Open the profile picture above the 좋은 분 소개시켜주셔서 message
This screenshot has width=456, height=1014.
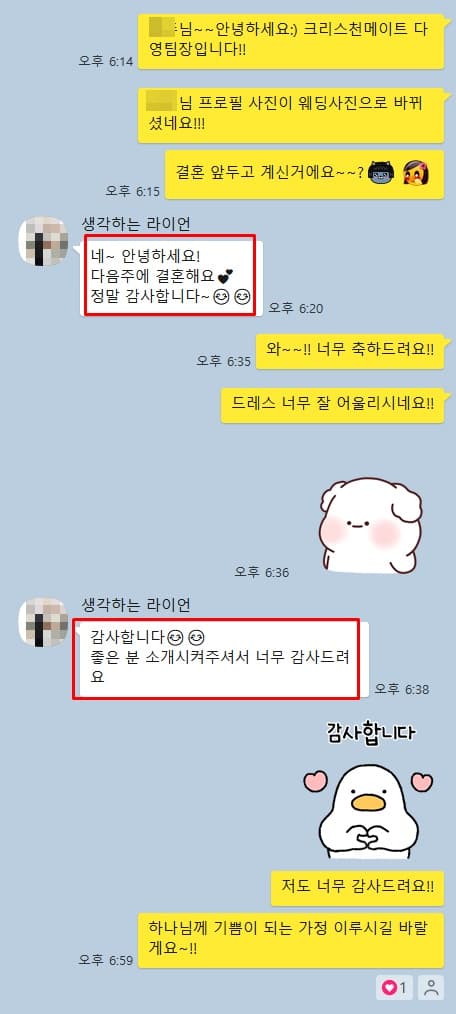coord(43,622)
